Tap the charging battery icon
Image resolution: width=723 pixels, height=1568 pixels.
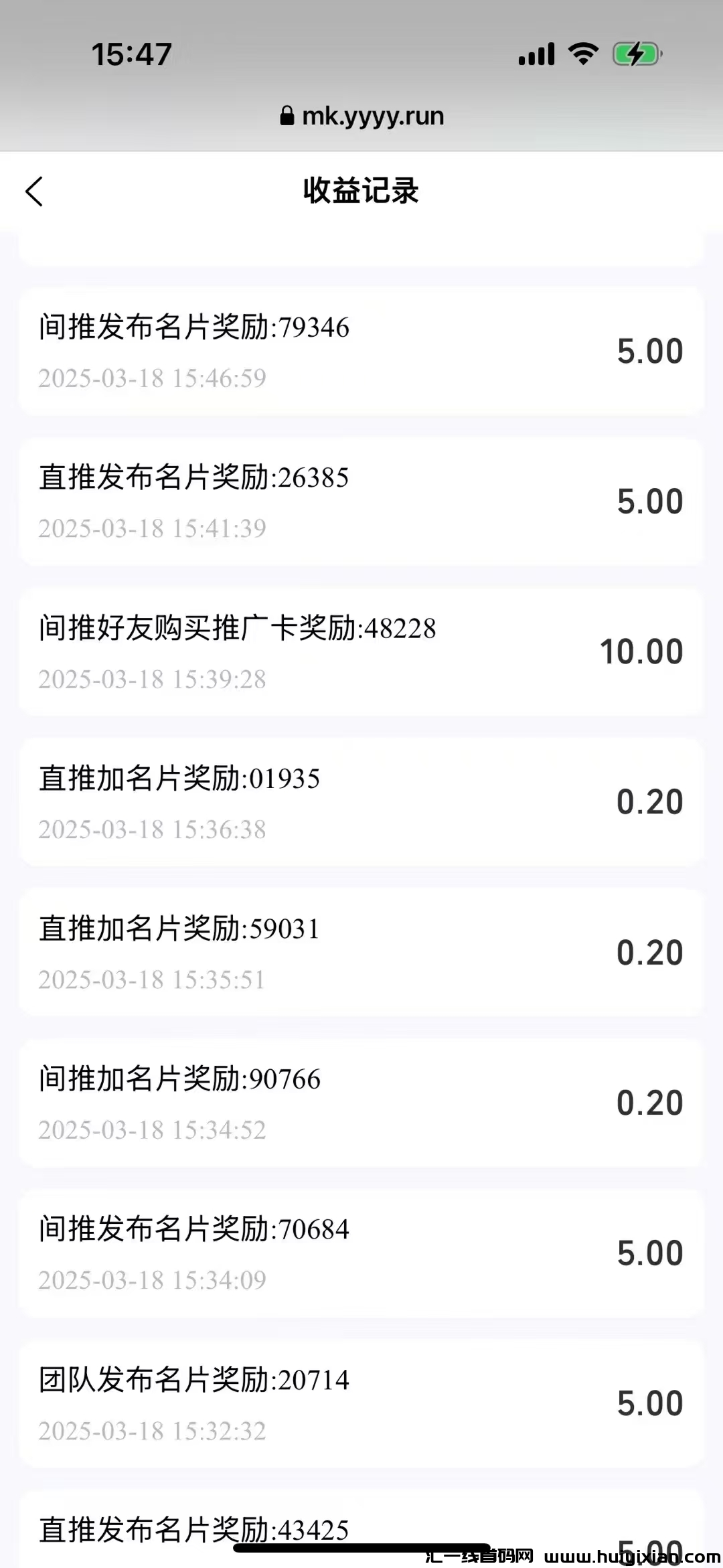[635, 55]
